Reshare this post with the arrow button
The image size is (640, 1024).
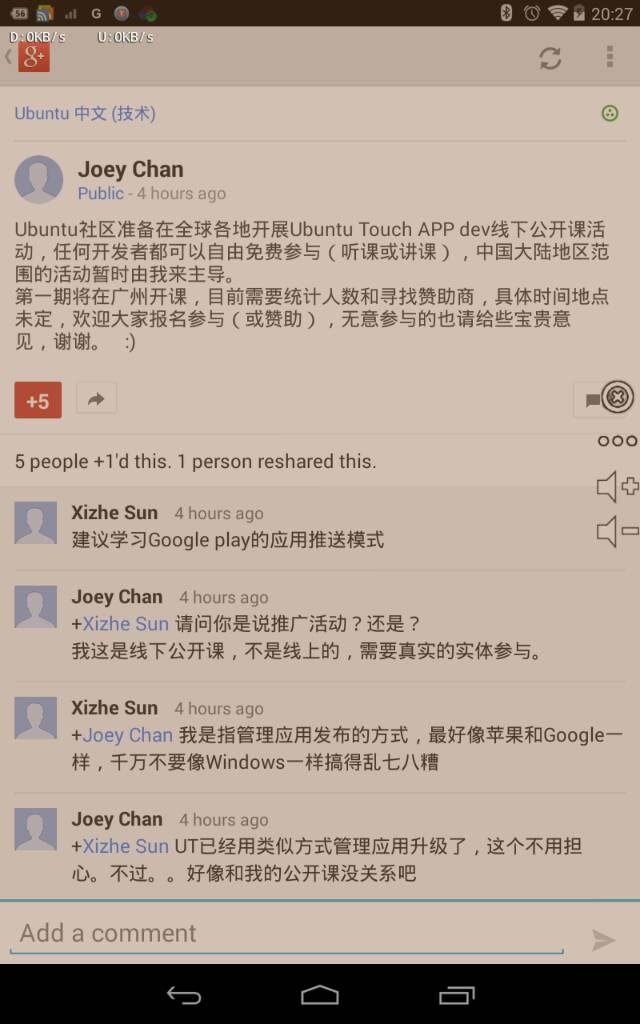pos(97,398)
